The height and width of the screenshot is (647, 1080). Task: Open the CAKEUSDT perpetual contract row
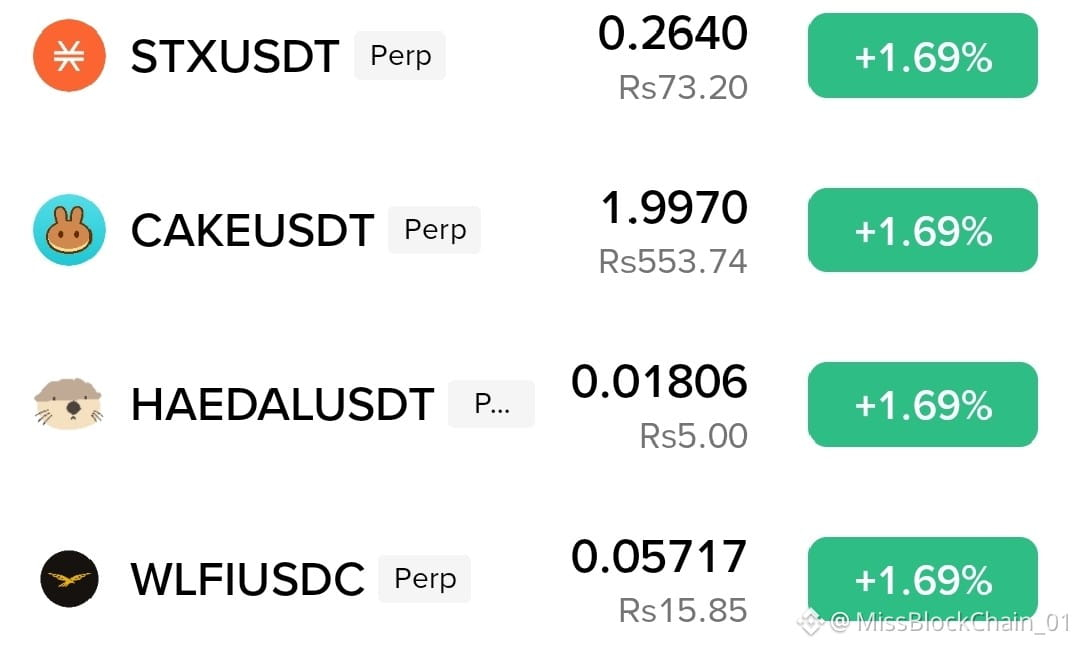[x=540, y=229]
